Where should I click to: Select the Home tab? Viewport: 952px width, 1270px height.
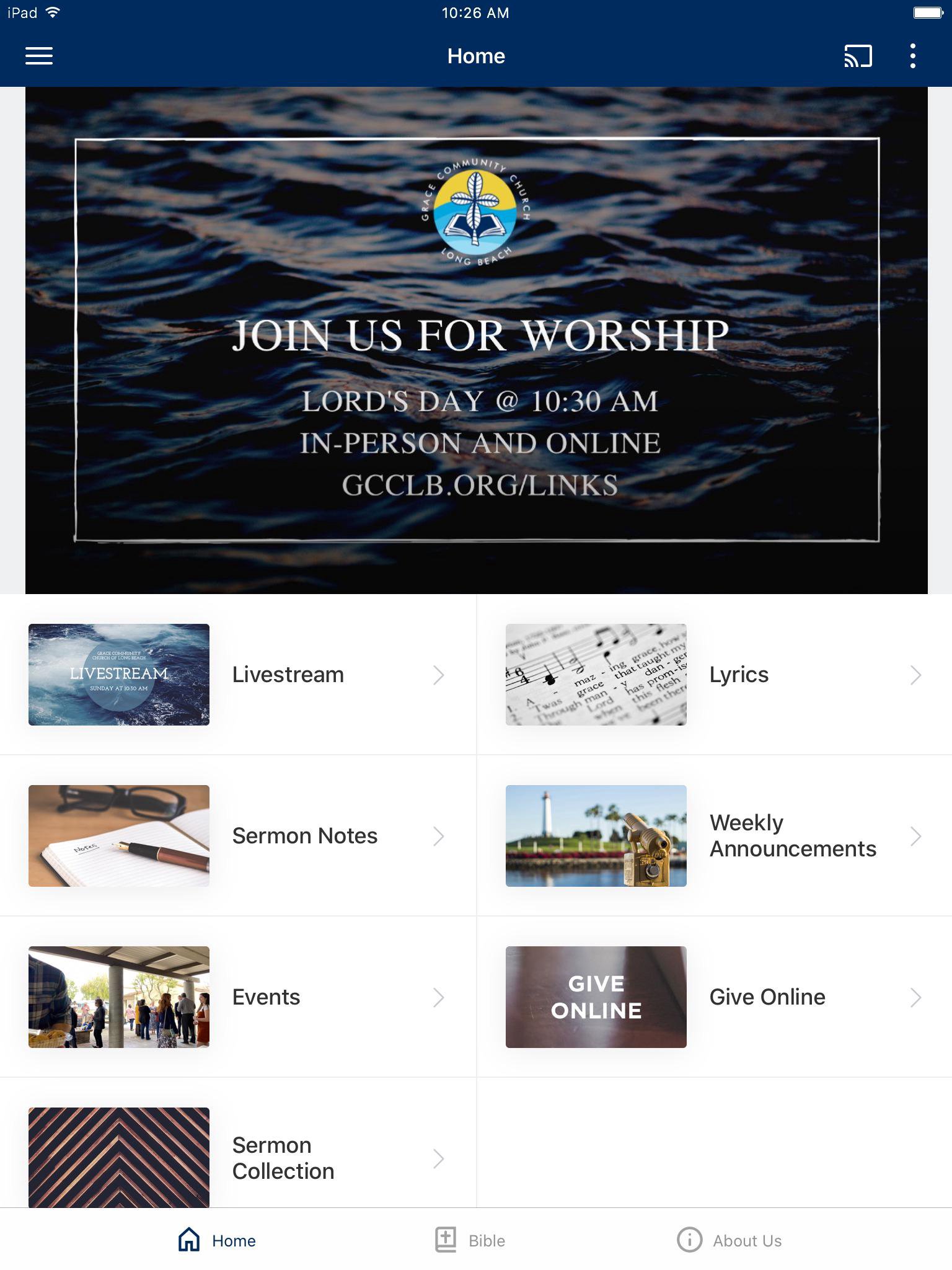(x=217, y=1240)
